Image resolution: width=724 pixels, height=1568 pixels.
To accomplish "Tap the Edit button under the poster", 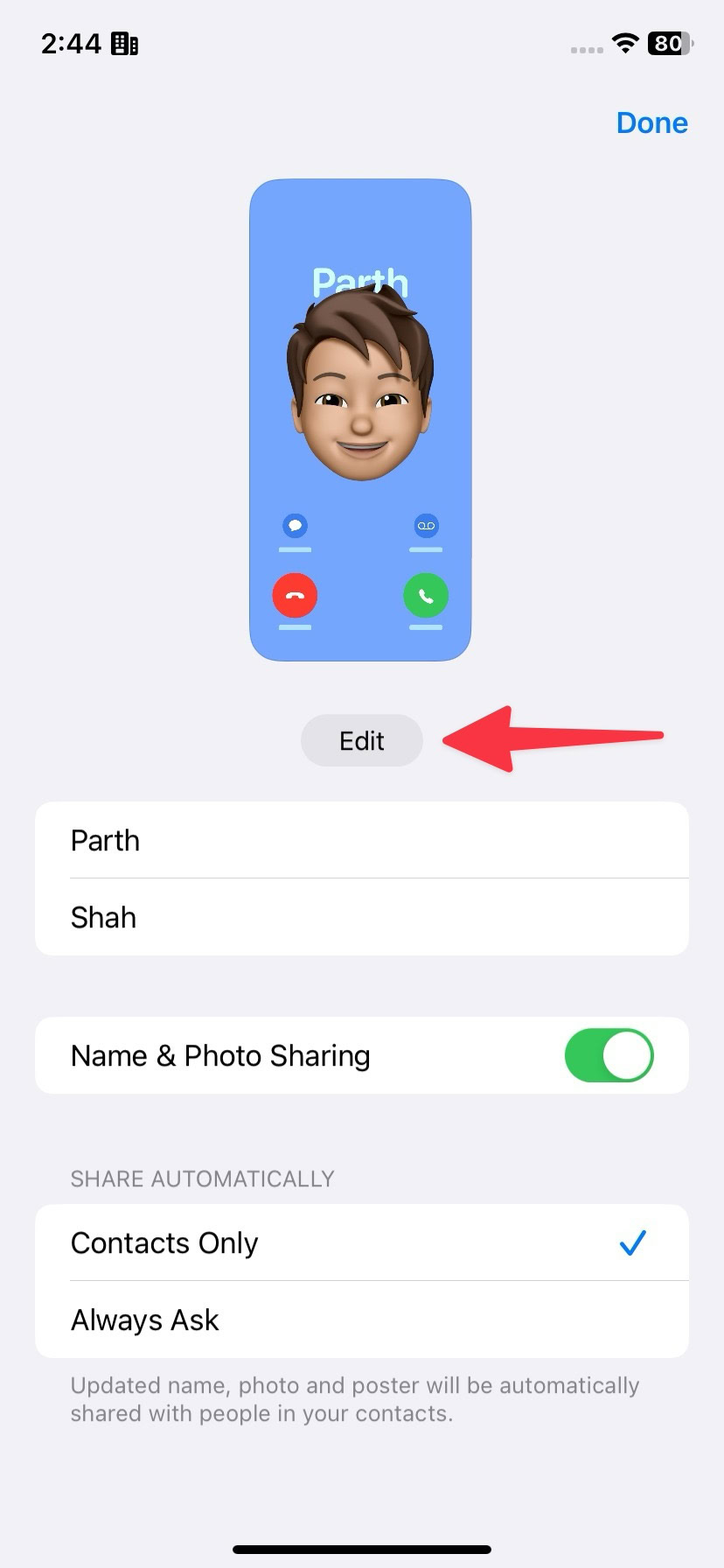I will pyautogui.click(x=361, y=740).
